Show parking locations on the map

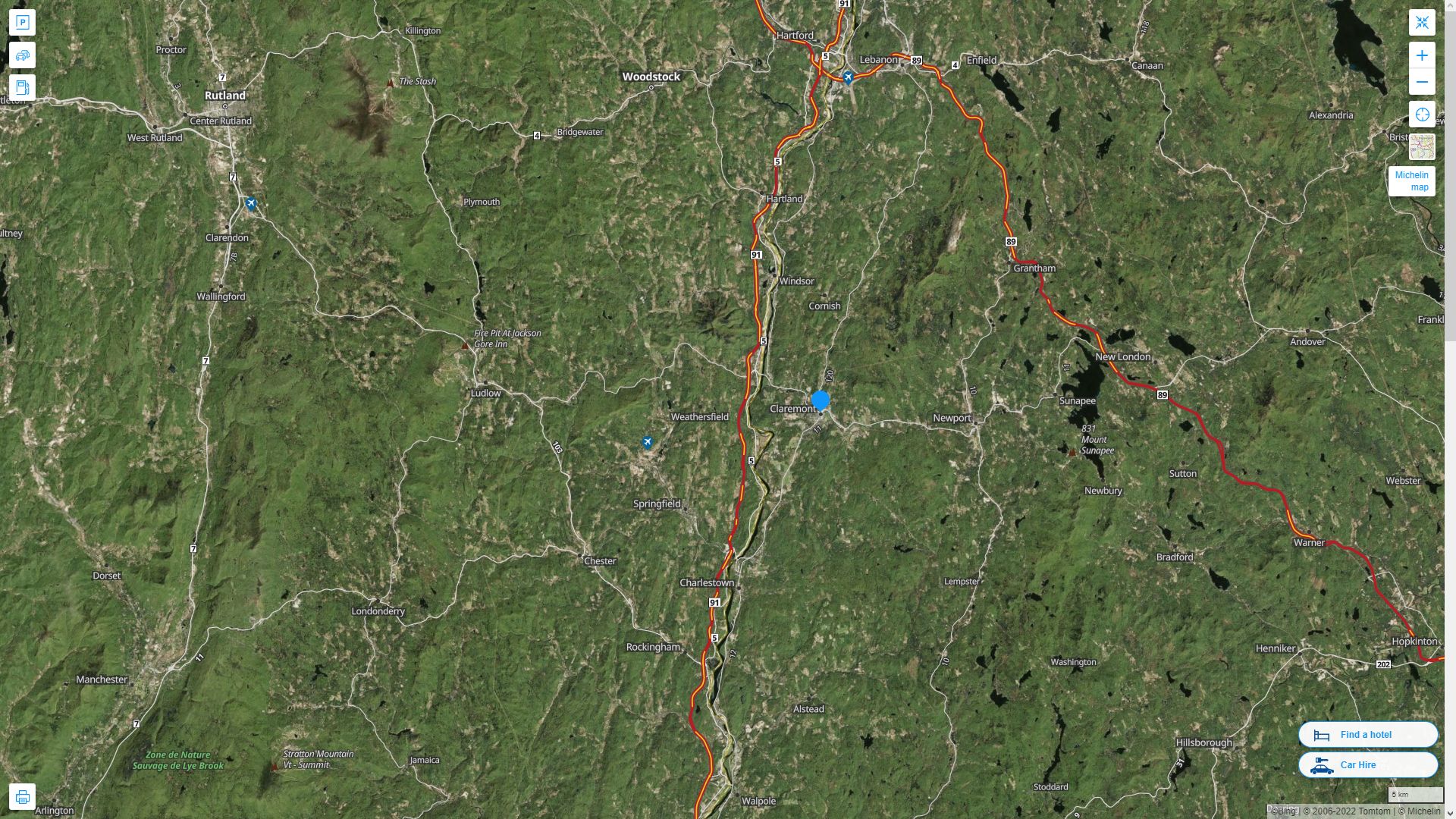coord(22,23)
